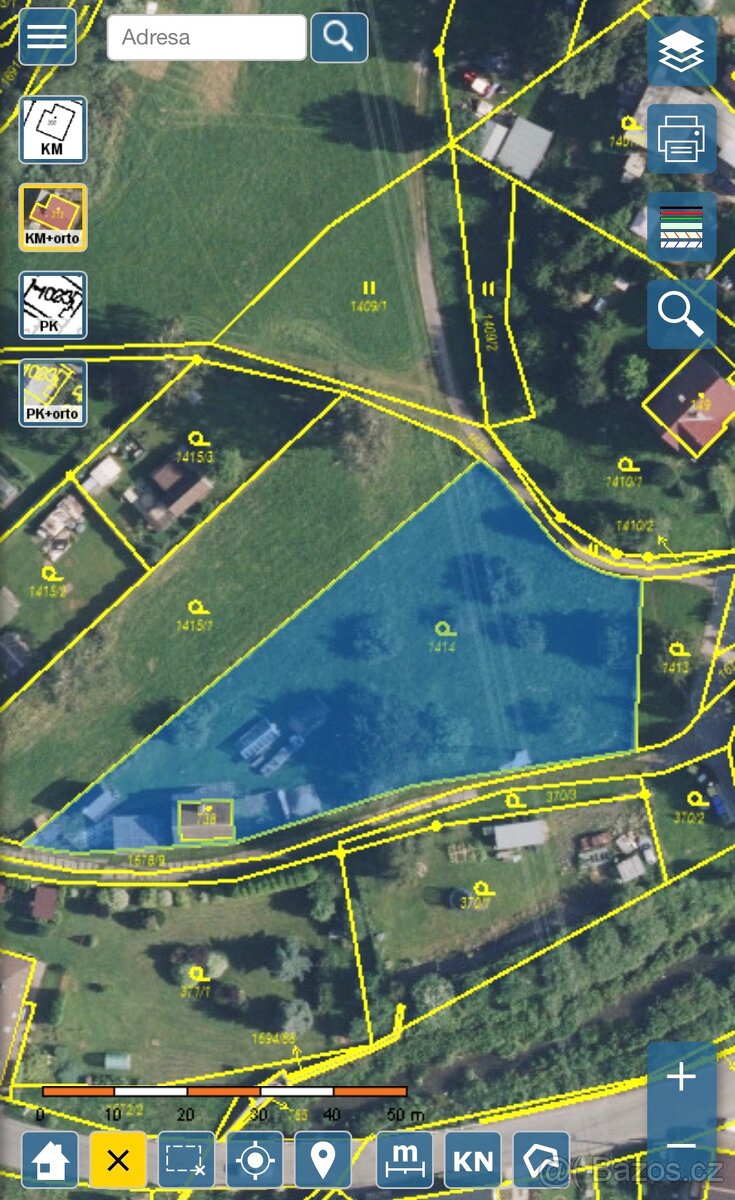Tap the Adresa search field
The height and width of the screenshot is (1200, 735).
pyautogui.click(x=206, y=38)
